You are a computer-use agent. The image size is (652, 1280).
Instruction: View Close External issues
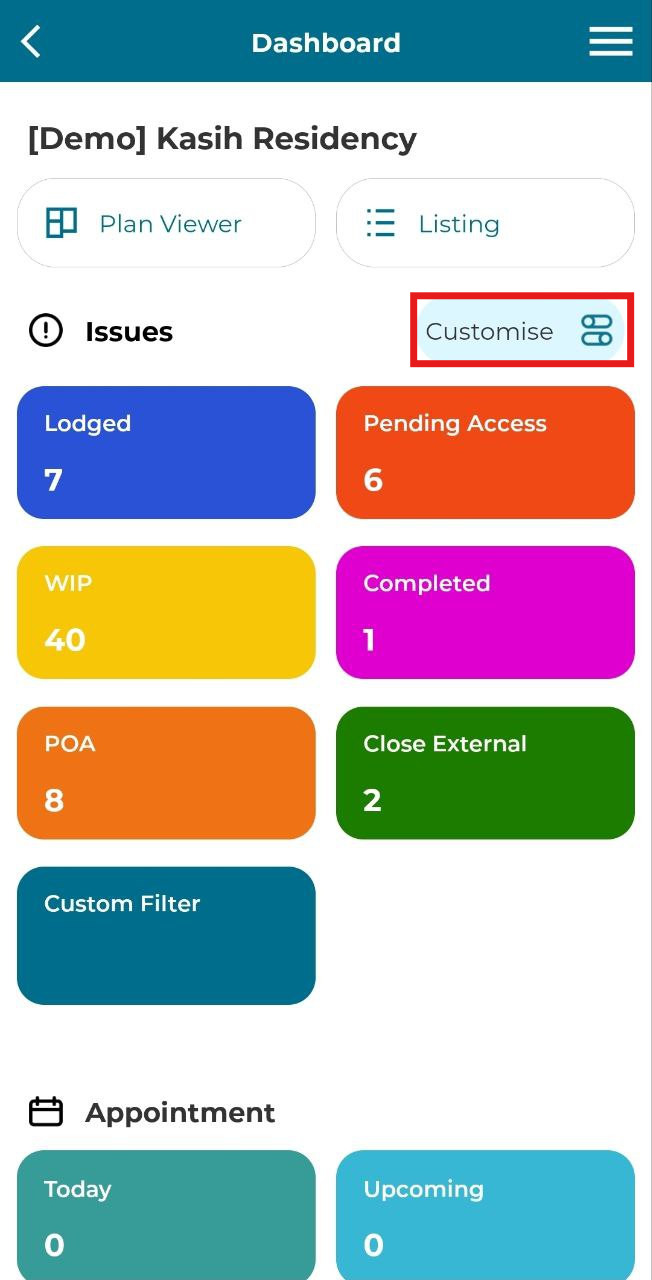click(x=485, y=773)
